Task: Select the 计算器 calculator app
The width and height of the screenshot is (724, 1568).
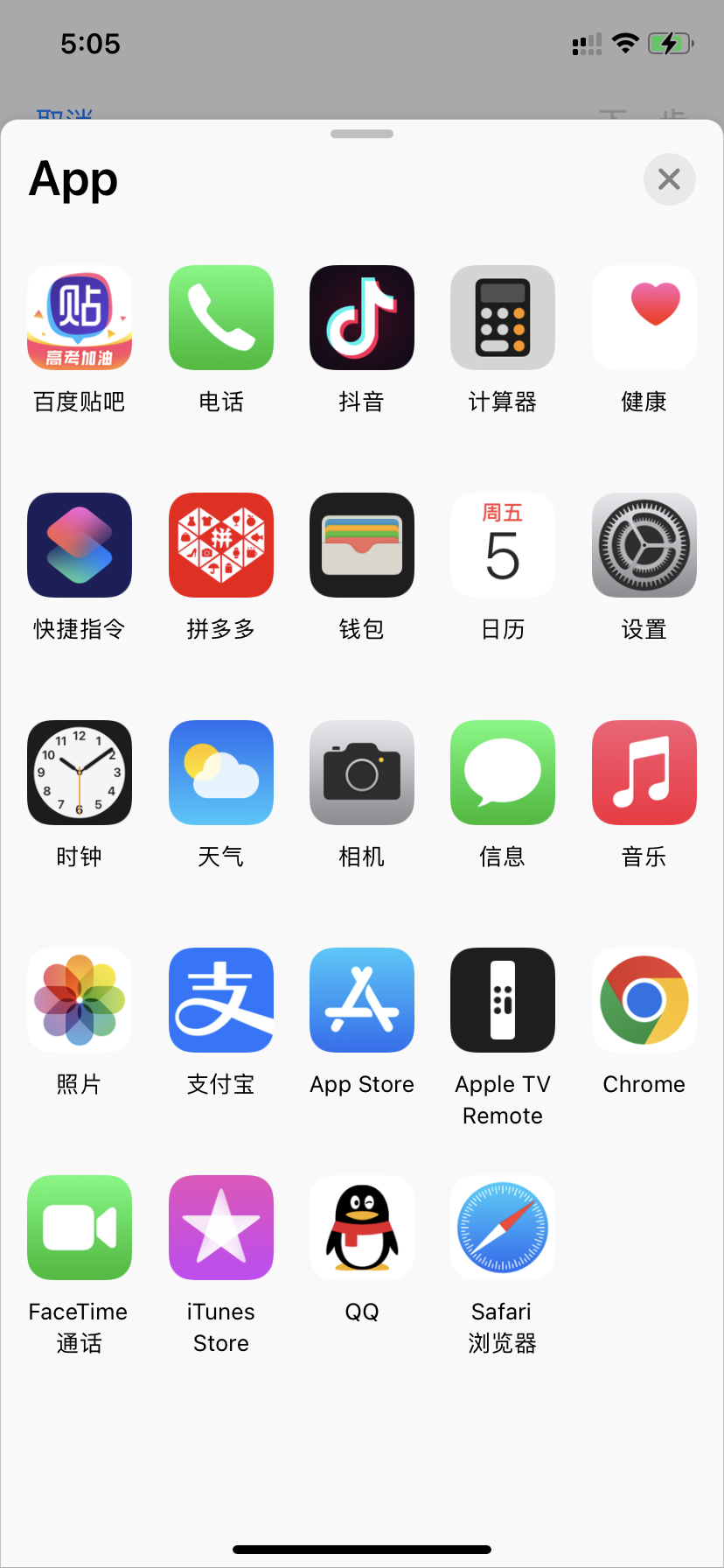Action: coord(503,318)
